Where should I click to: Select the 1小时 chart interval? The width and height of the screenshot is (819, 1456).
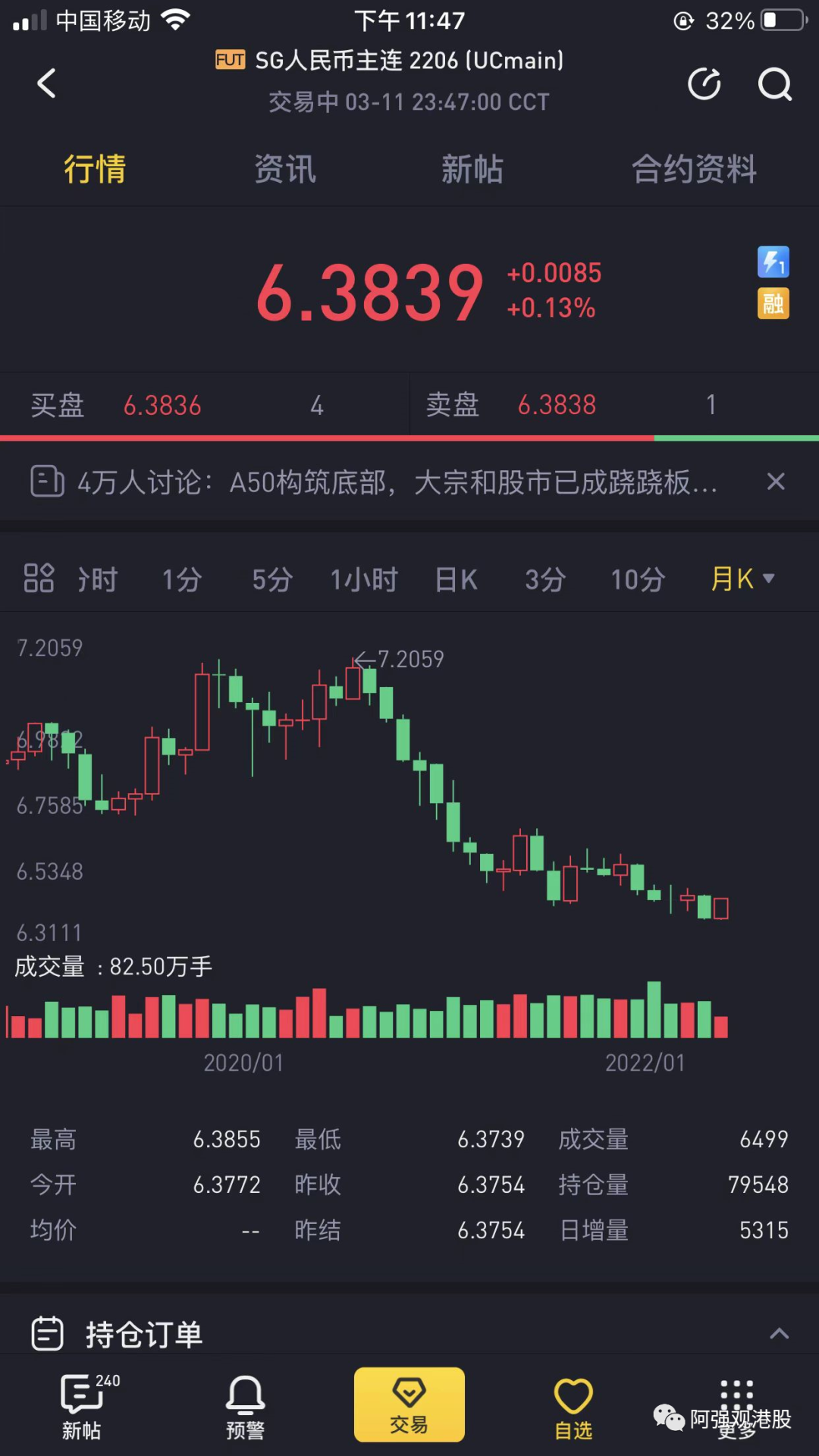(x=364, y=579)
